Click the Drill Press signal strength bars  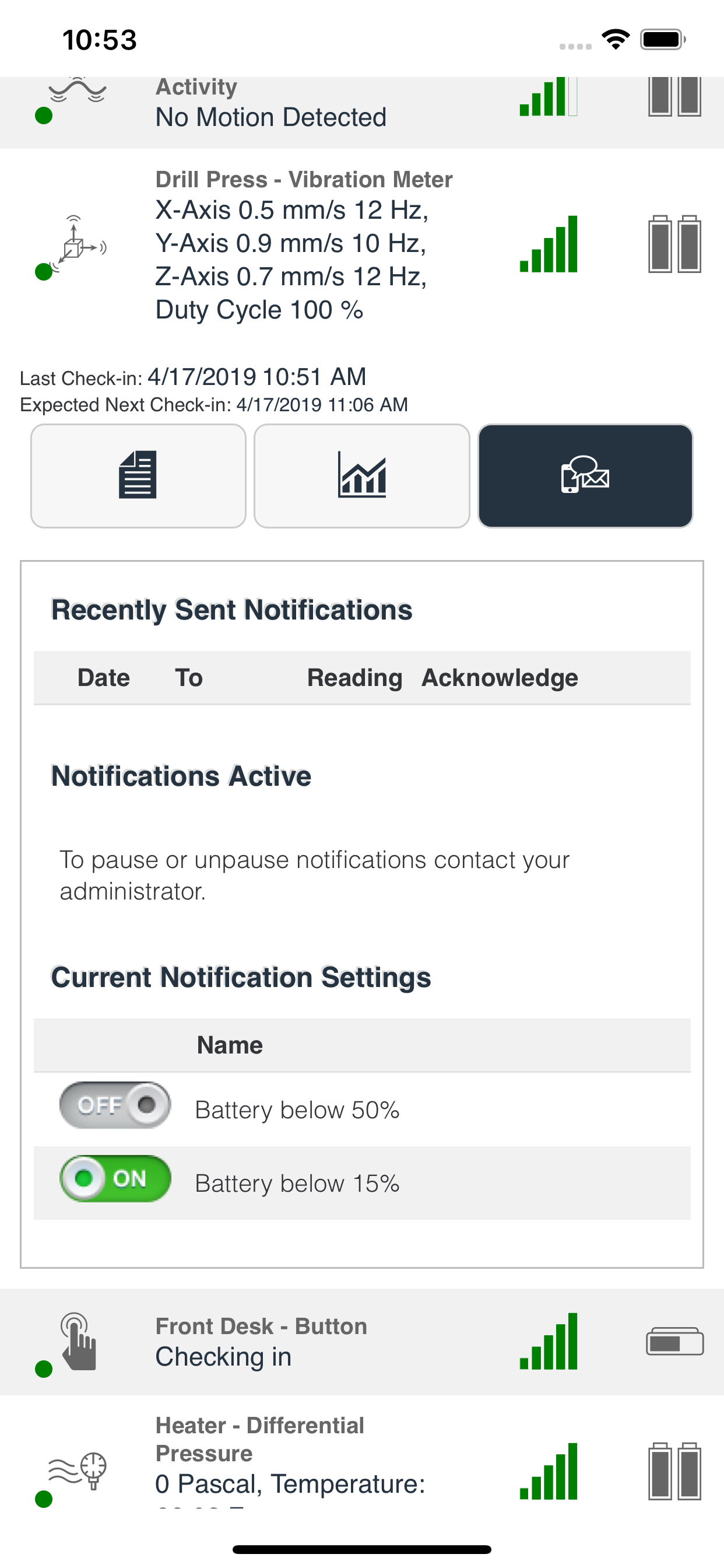point(547,243)
